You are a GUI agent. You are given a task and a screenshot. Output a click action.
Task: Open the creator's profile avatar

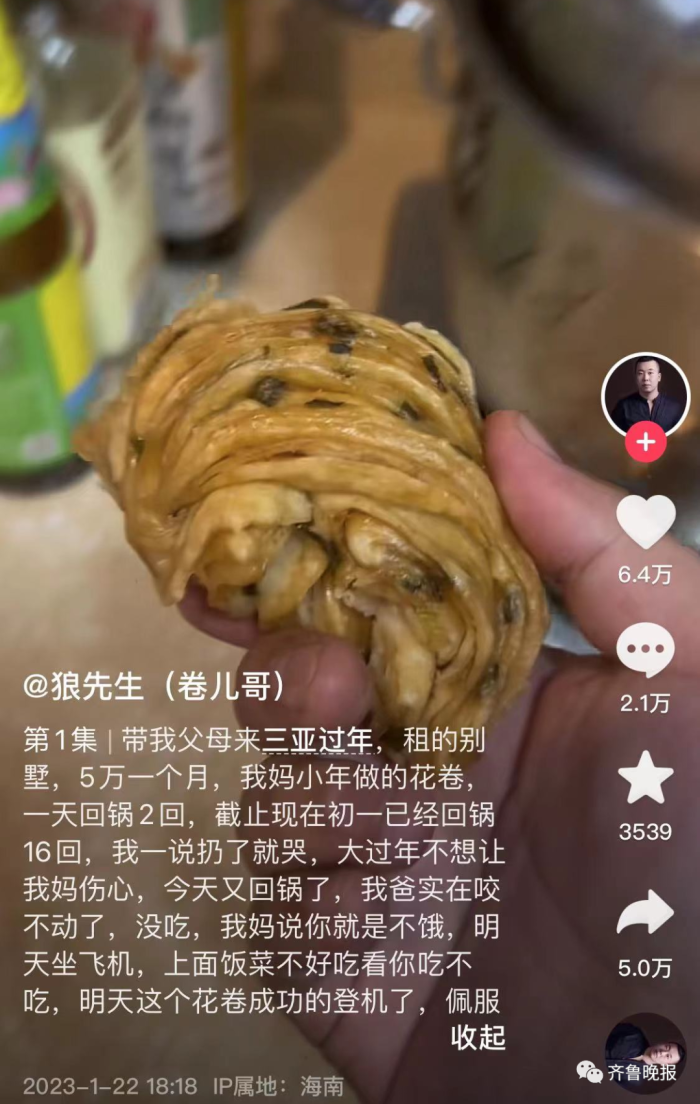(645, 396)
